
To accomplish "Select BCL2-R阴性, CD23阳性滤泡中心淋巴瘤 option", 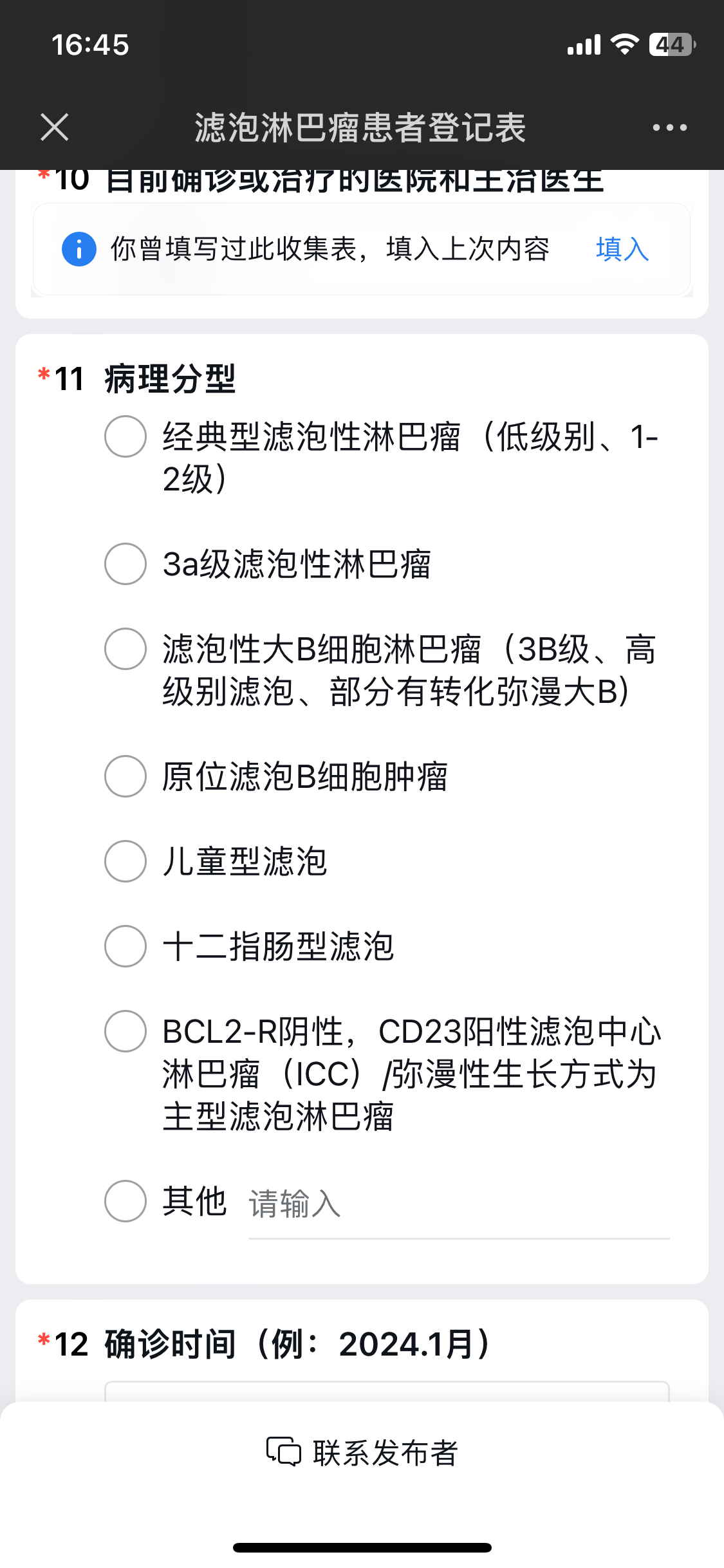I will 125,1031.
